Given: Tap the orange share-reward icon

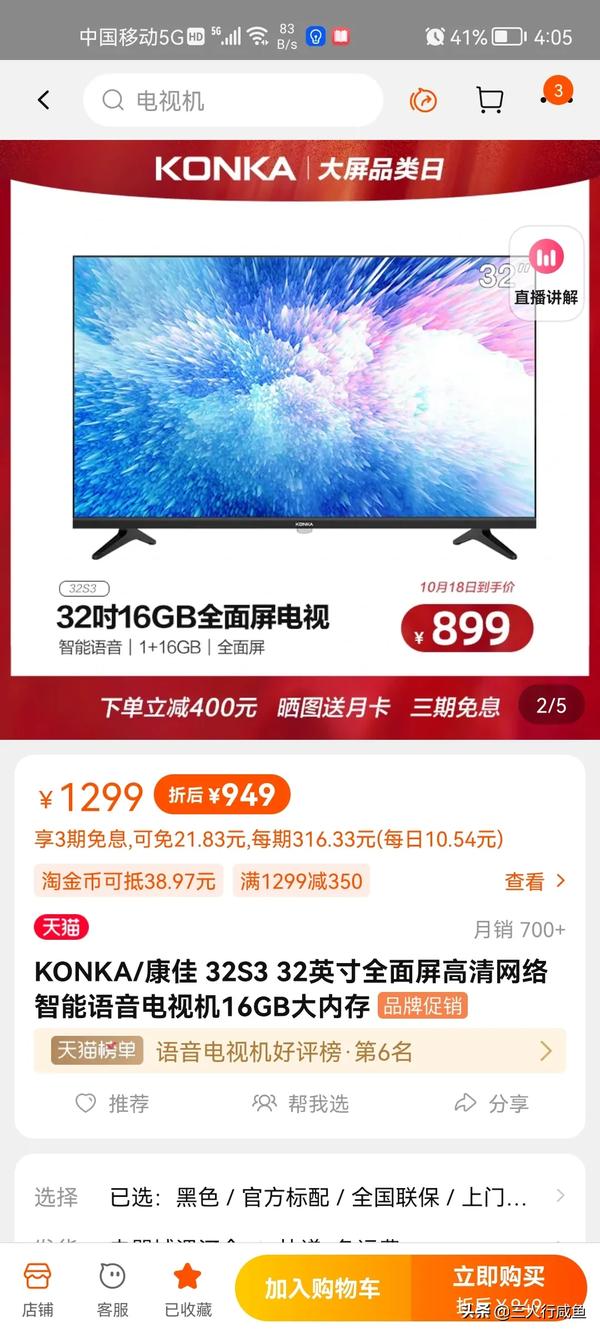Looking at the screenshot, I should pos(424,100).
